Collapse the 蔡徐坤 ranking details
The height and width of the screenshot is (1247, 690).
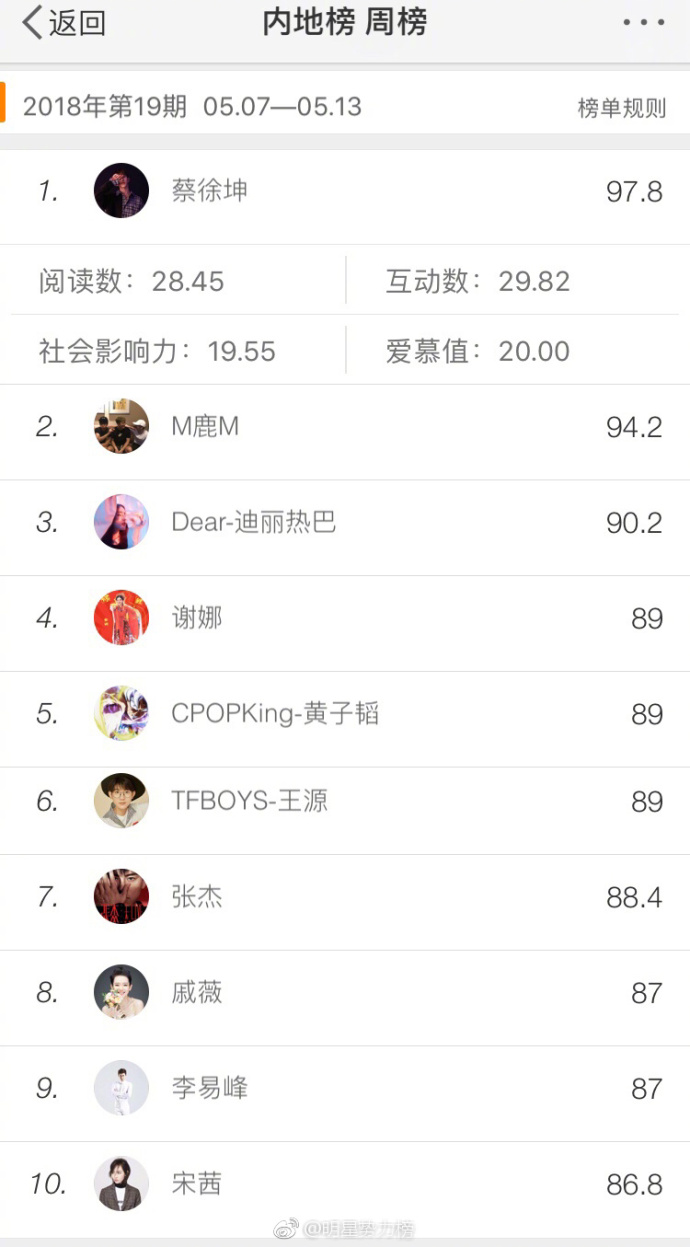tap(345, 192)
